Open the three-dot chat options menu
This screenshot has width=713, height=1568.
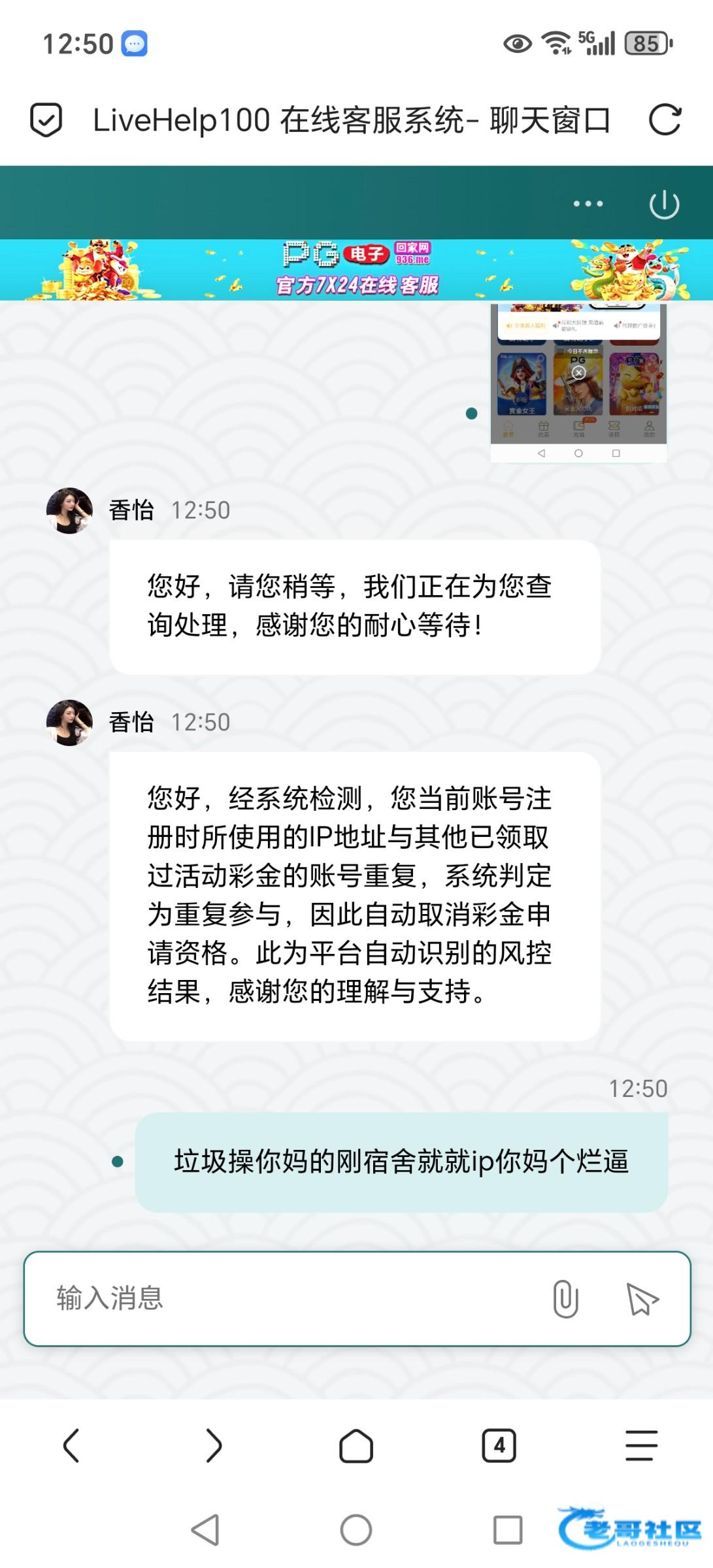pyautogui.click(x=588, y=204)
